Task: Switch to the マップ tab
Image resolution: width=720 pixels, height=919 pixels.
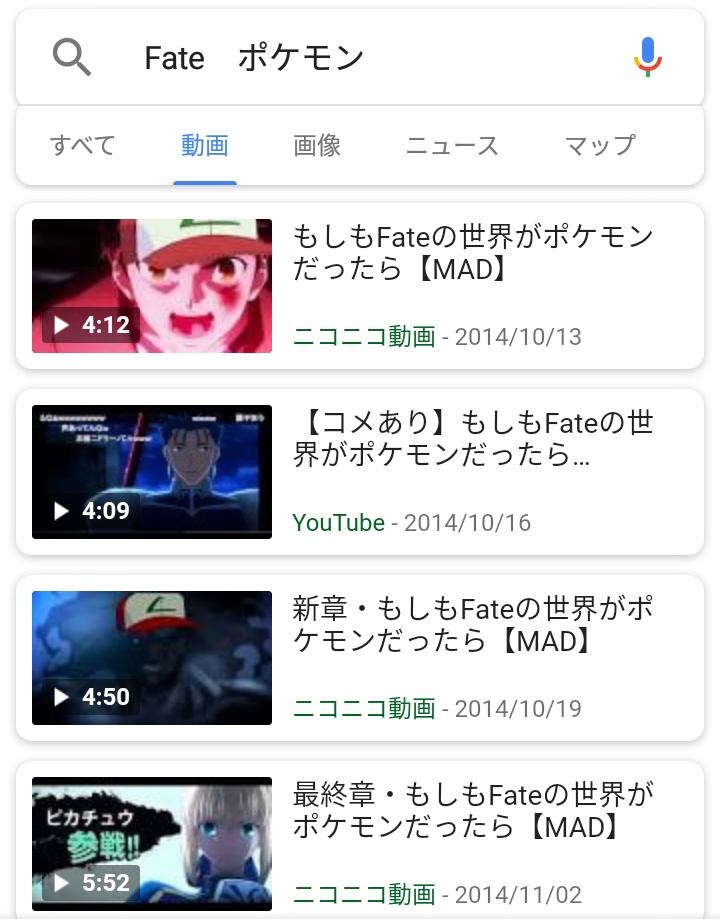Action: click(x=599, y=146)
